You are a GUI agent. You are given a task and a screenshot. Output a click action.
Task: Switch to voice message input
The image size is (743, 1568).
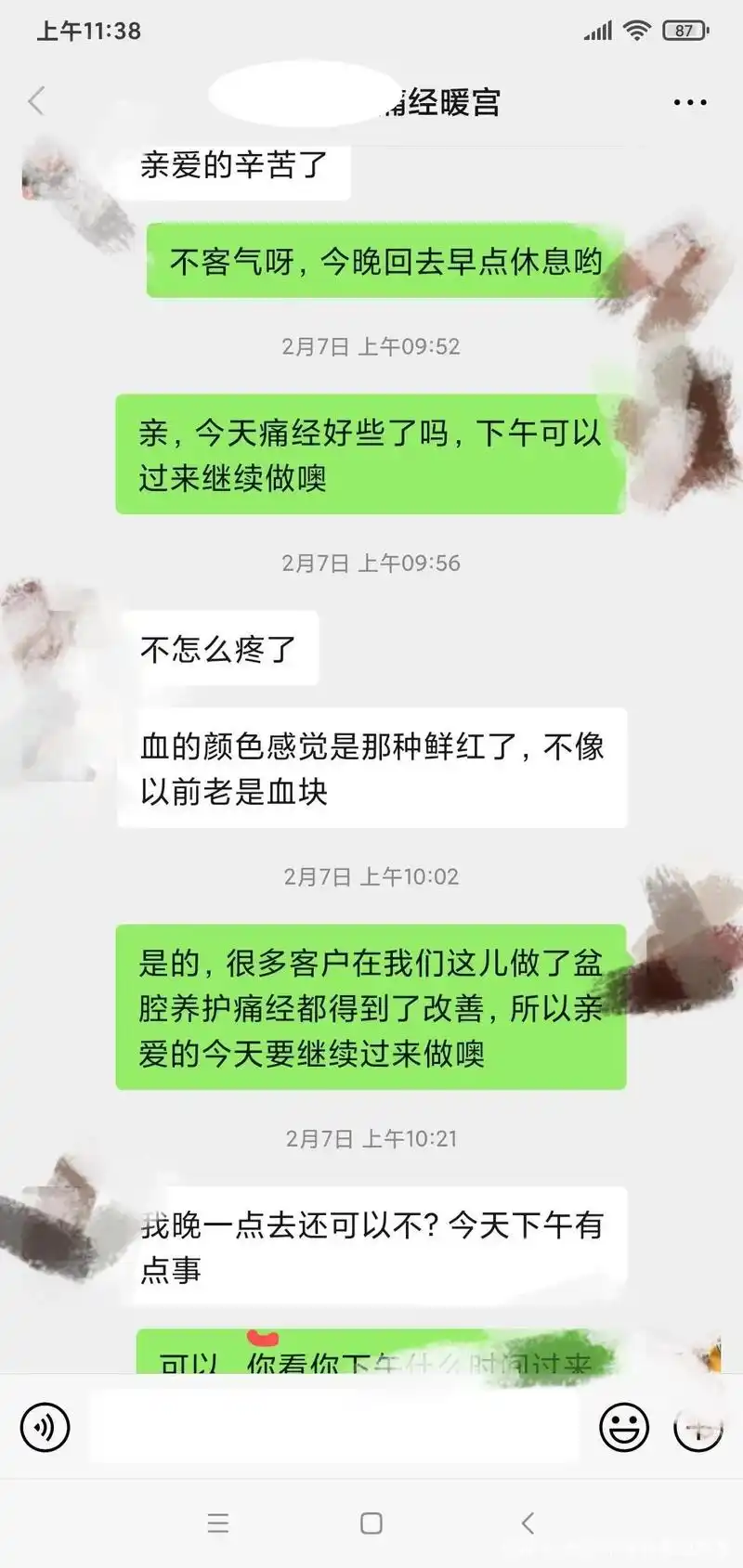(45, 1426)
